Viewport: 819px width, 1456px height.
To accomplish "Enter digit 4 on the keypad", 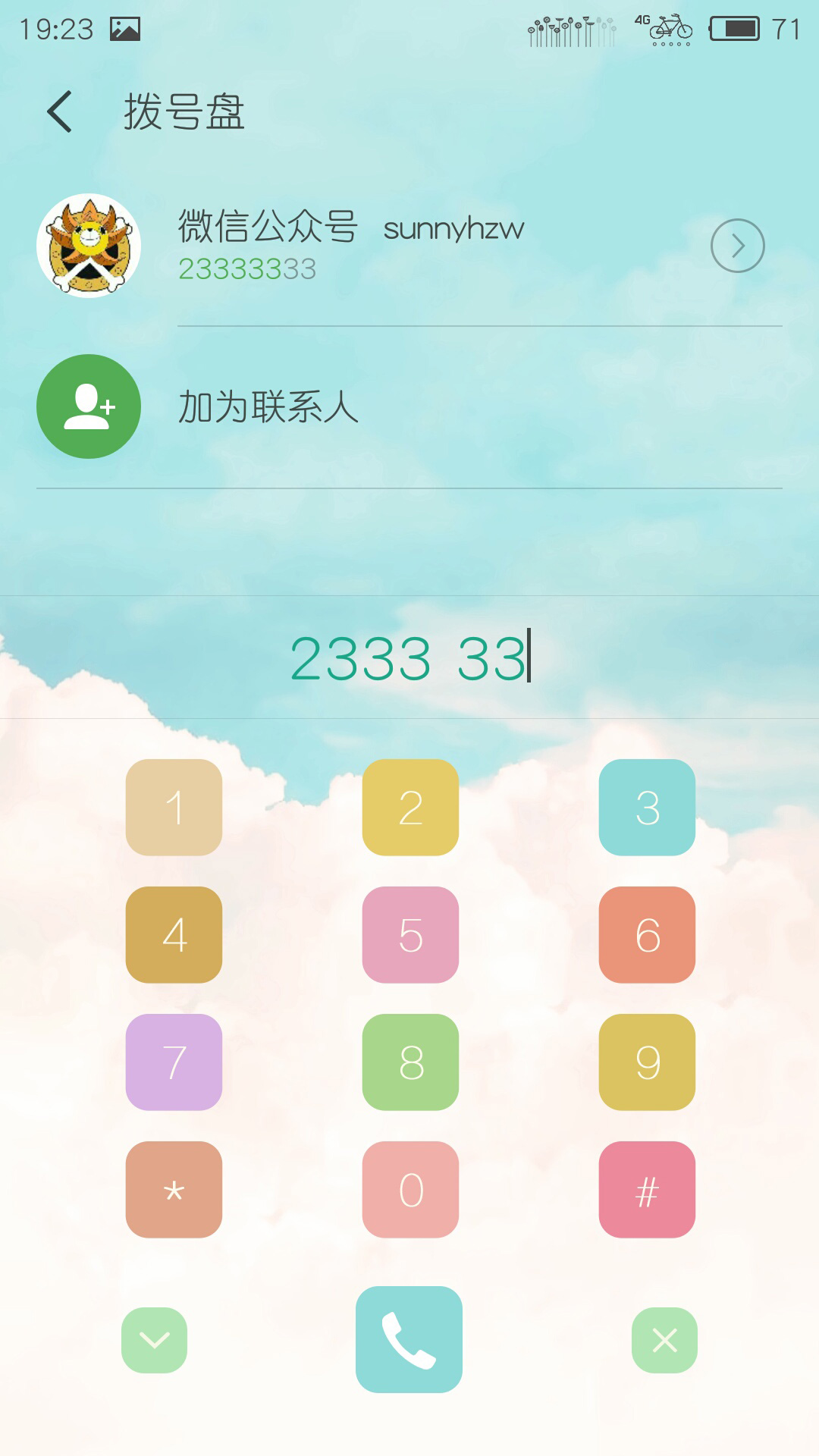I will click(174, 935).
